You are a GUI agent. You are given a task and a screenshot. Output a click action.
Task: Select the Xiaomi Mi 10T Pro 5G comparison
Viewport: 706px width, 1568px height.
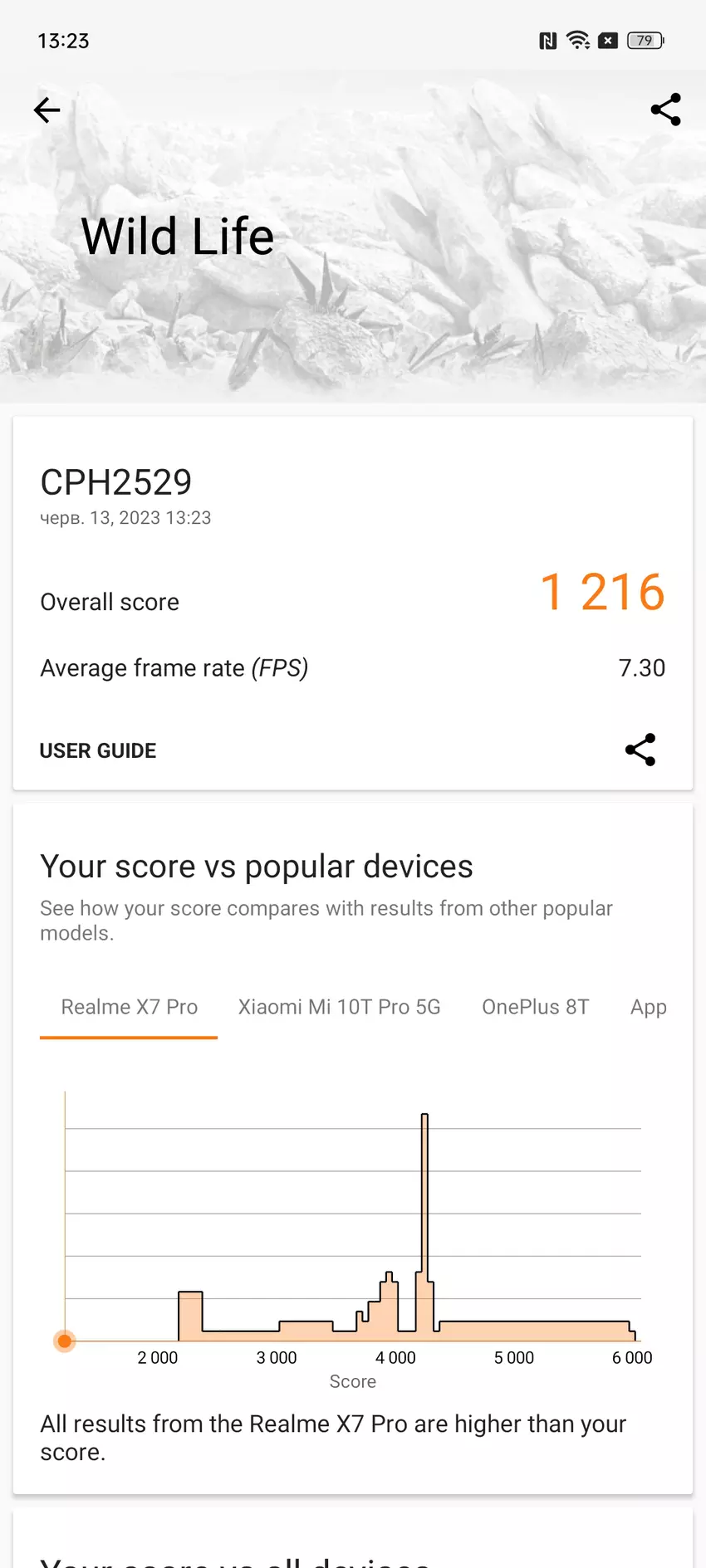click(x=340, y=1006)
